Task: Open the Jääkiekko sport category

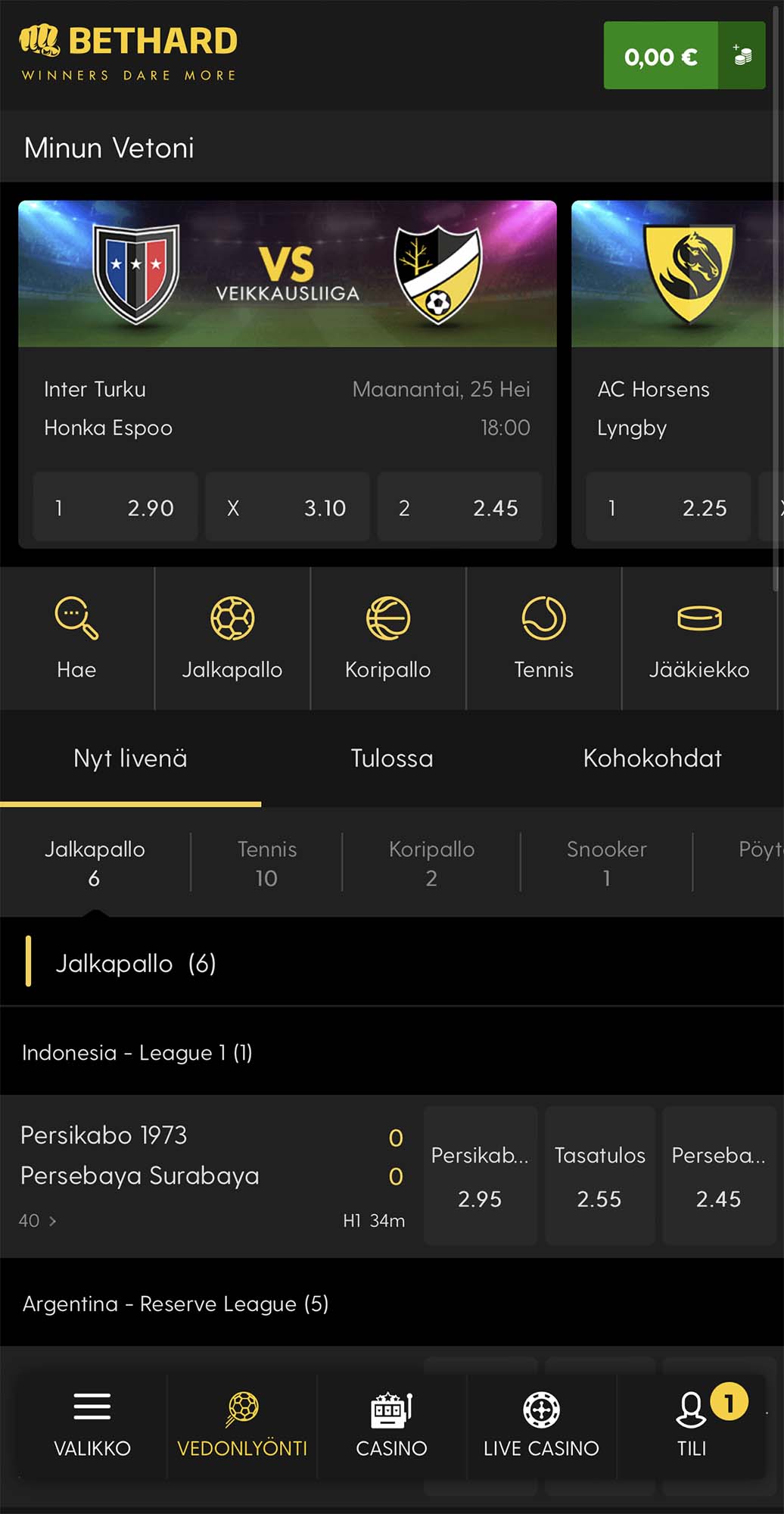Action: point(698,638)
